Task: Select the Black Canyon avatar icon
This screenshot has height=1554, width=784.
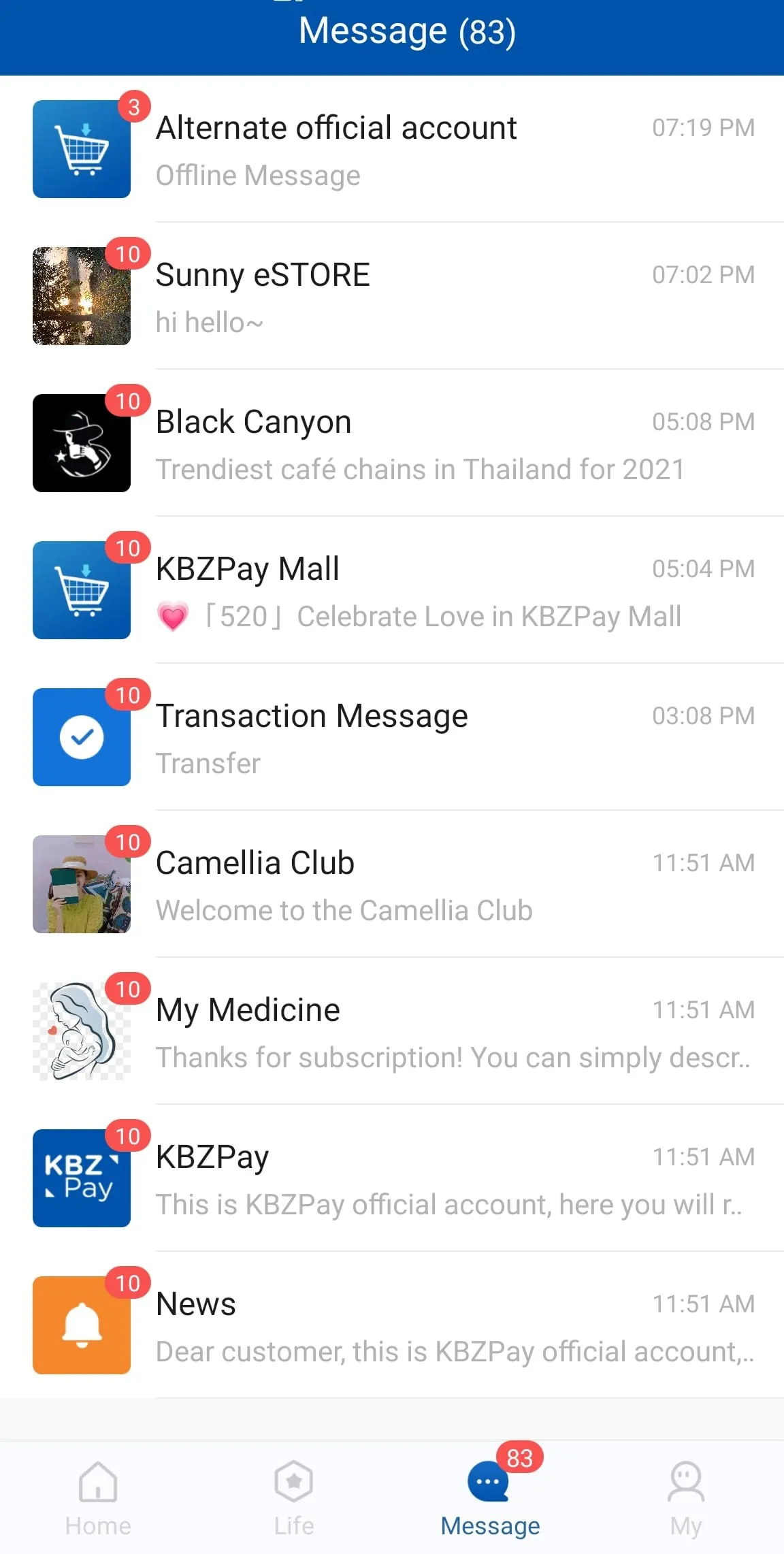Action: [x=81, y=442]
